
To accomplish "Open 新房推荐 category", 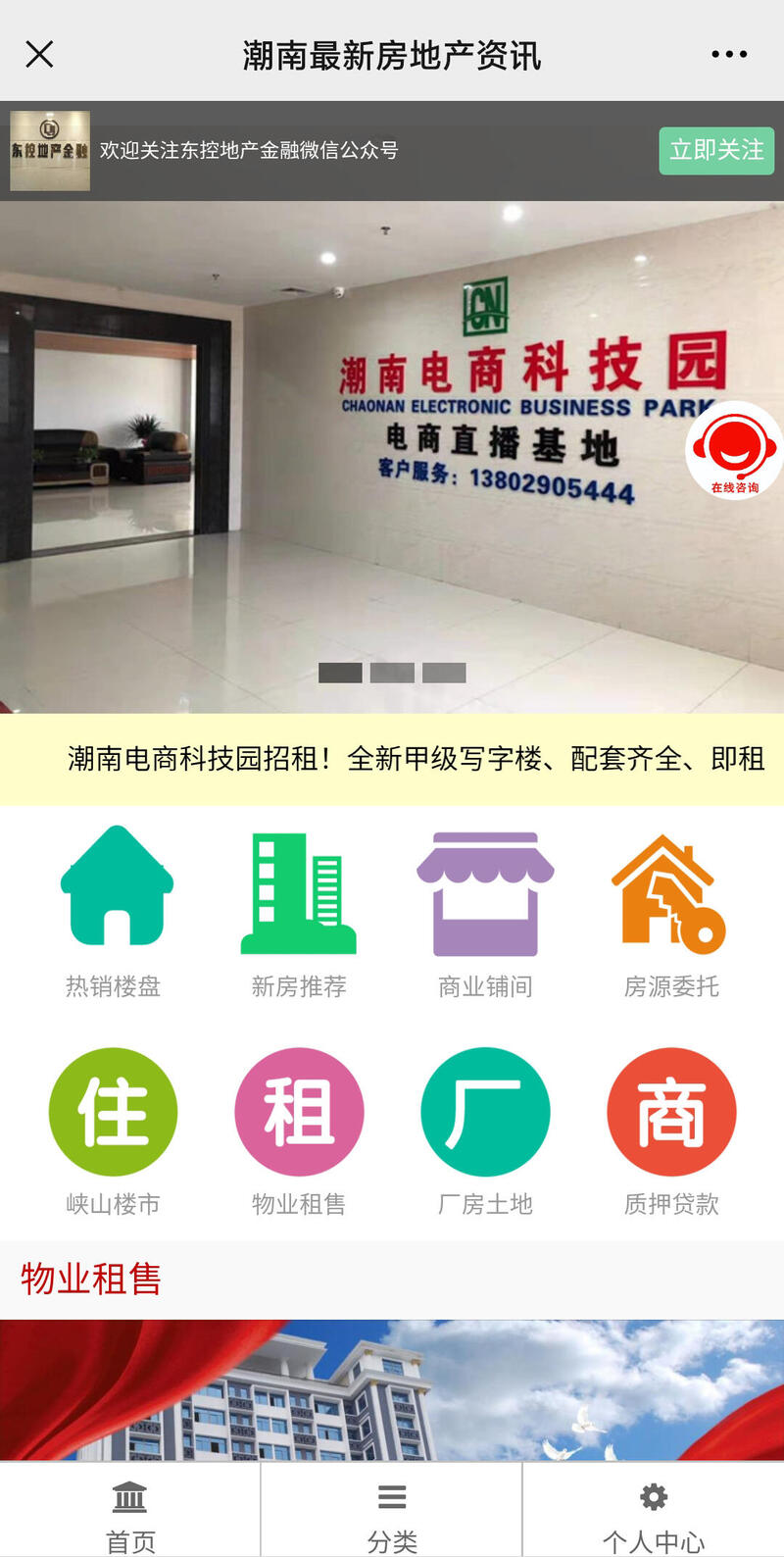I will click(x=299, y=911).
